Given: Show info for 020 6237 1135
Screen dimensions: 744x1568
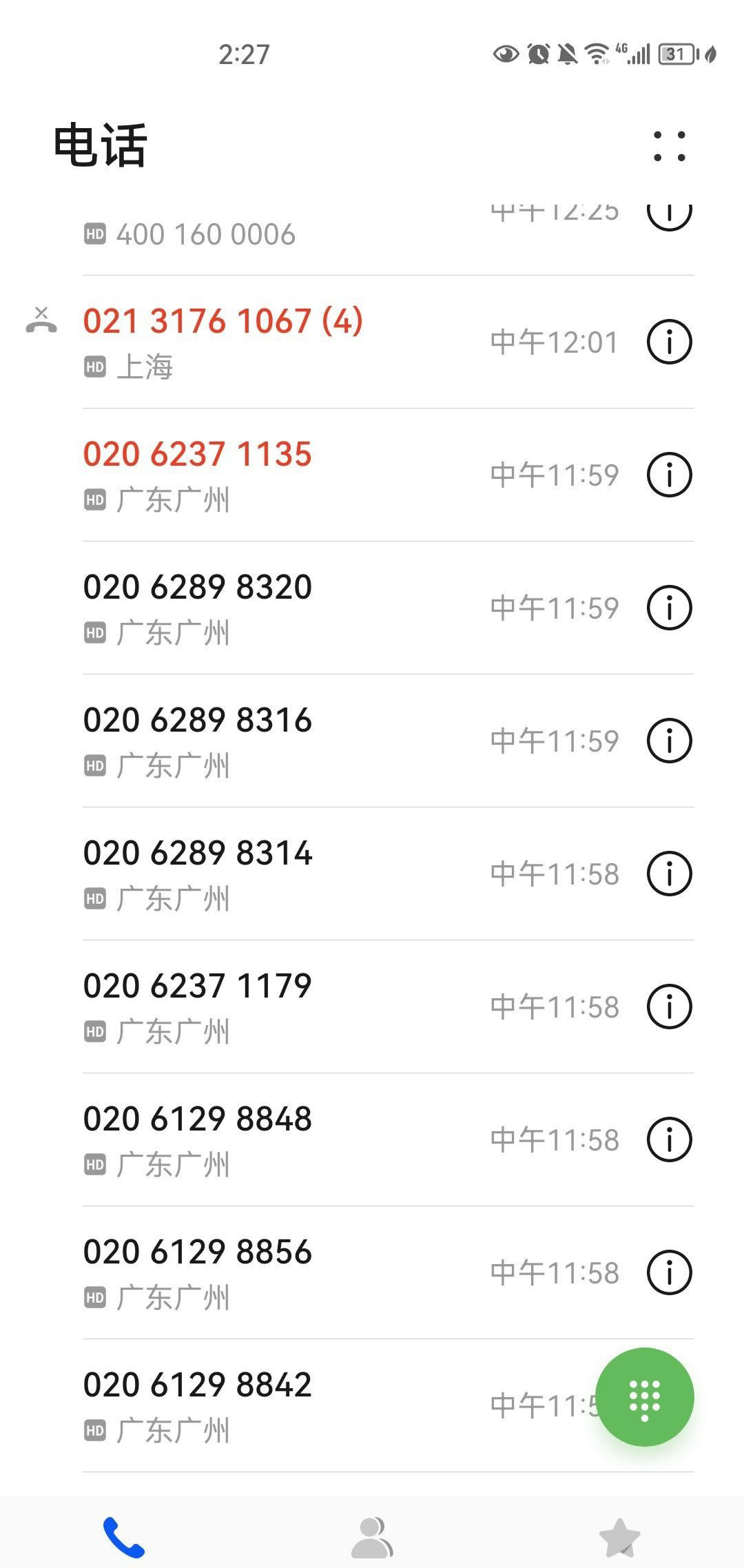Looking at the screenshot, I should pyautogui.click(x=669, y=475).
